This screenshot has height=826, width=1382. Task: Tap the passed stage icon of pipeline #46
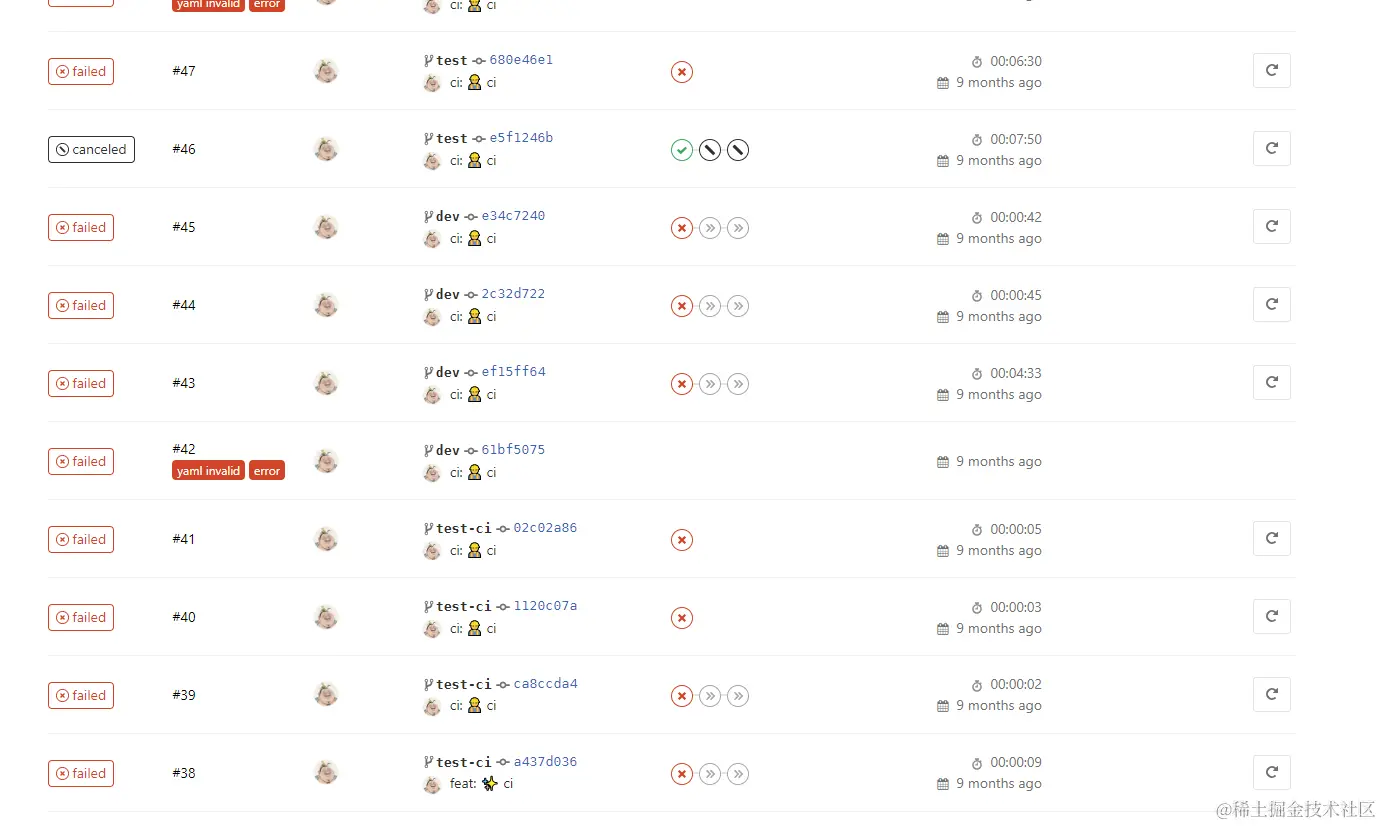pyautogui.click(x=682, y=150)
